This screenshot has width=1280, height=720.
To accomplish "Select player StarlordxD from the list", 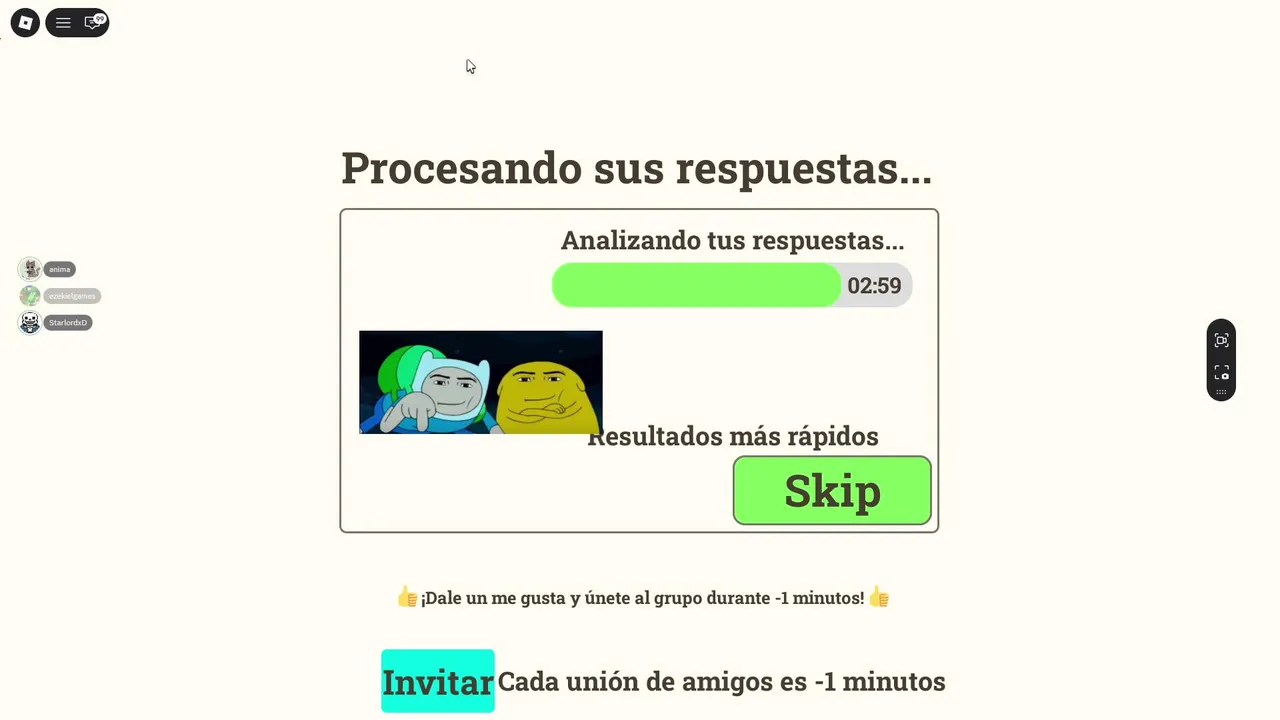I will 68,323.
